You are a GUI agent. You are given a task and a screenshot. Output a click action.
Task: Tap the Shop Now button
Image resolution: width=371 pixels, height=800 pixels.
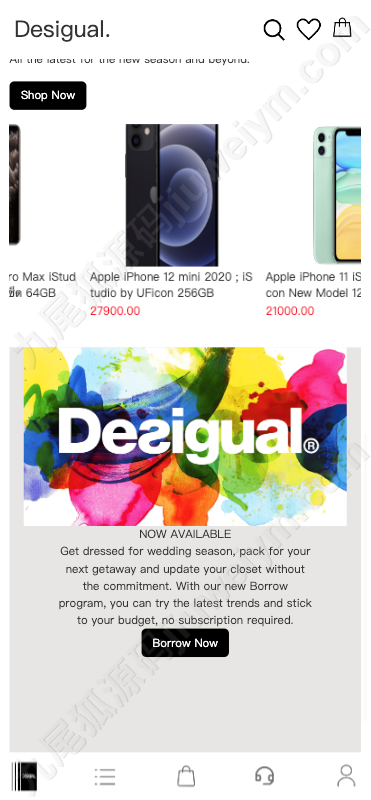click(48, 95)
